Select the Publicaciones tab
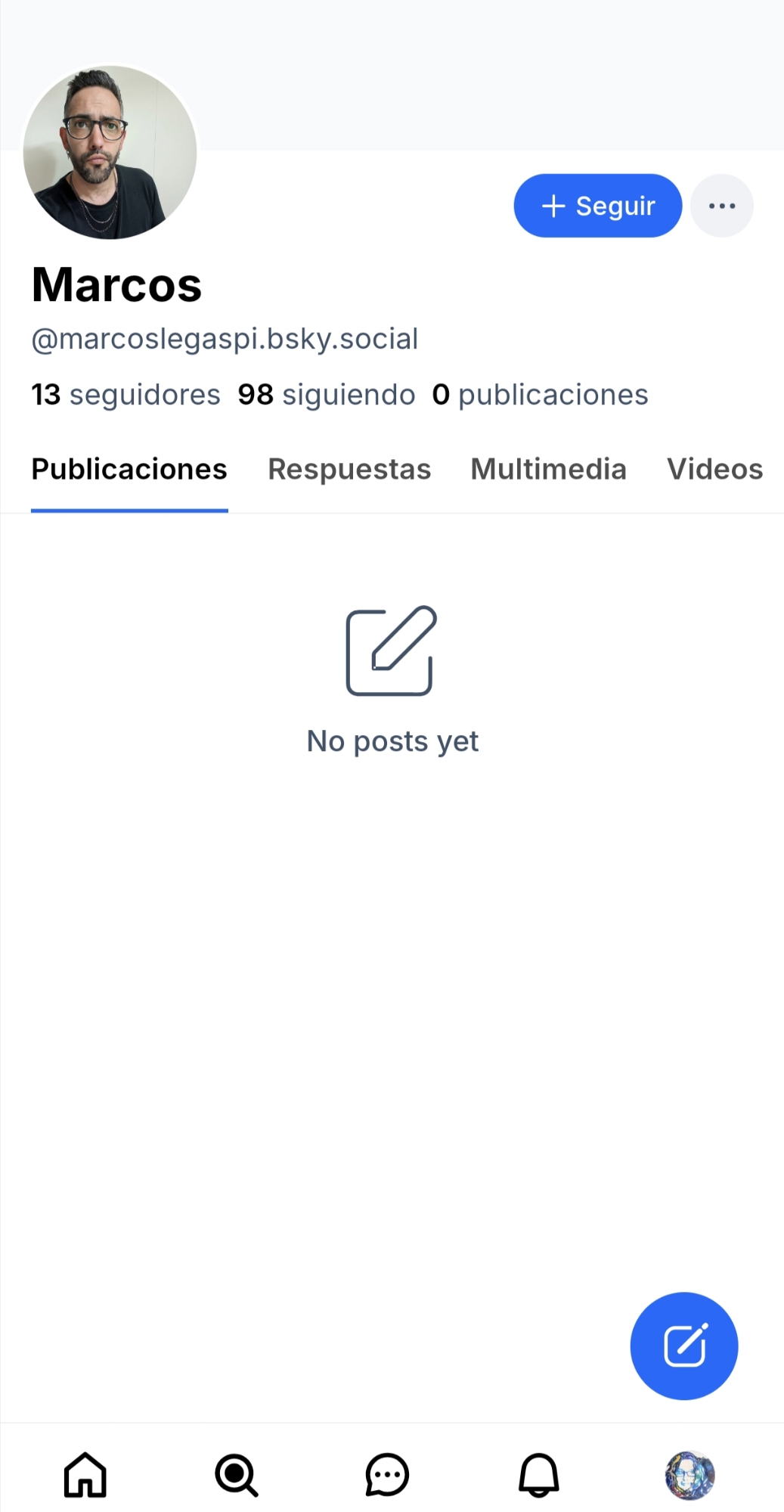Image resolution: width=784 pixels, height=1512 pixels. tap(129, 470)
